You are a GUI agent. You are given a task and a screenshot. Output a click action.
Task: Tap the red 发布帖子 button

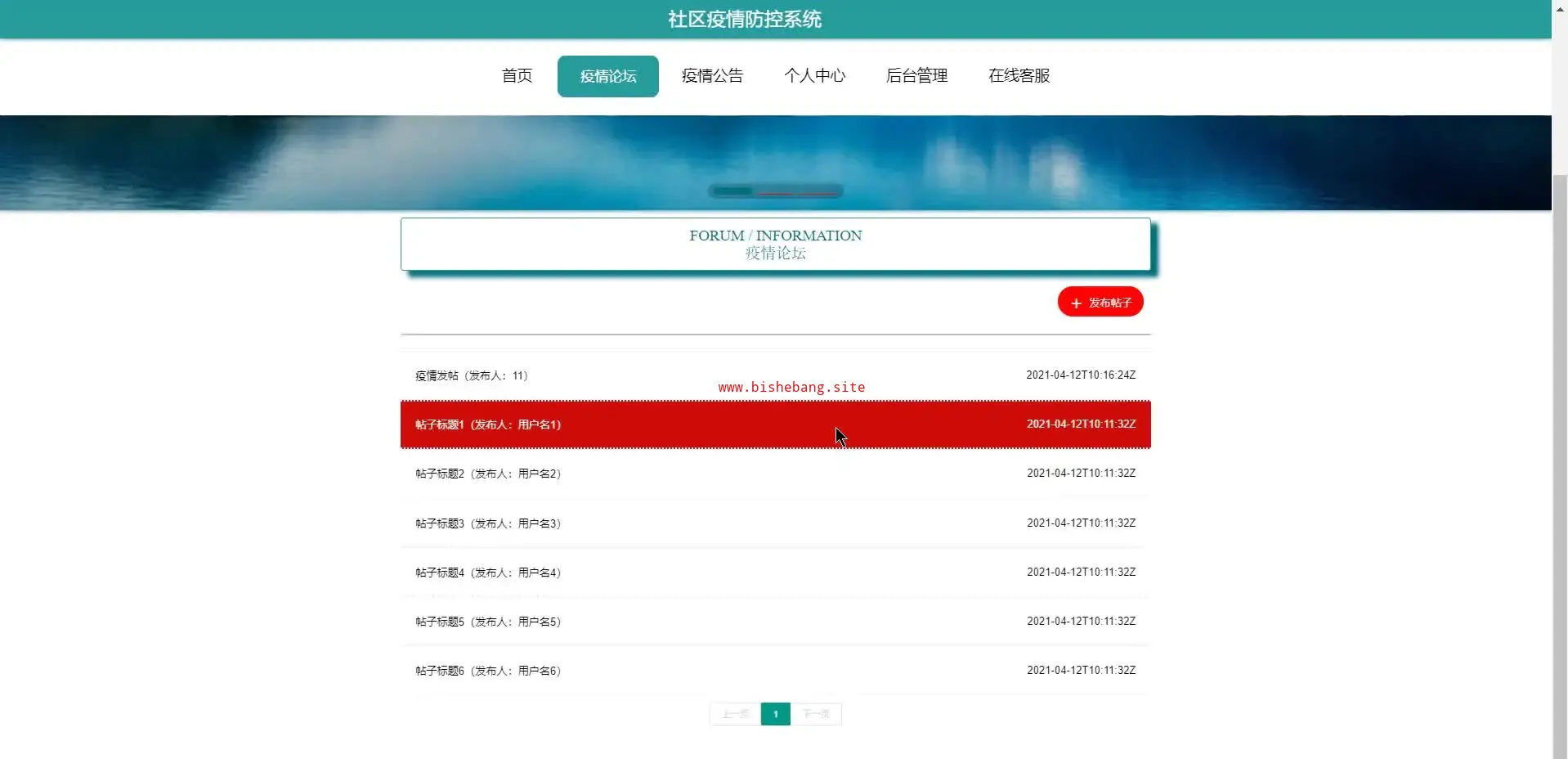tap(1100, 302)
